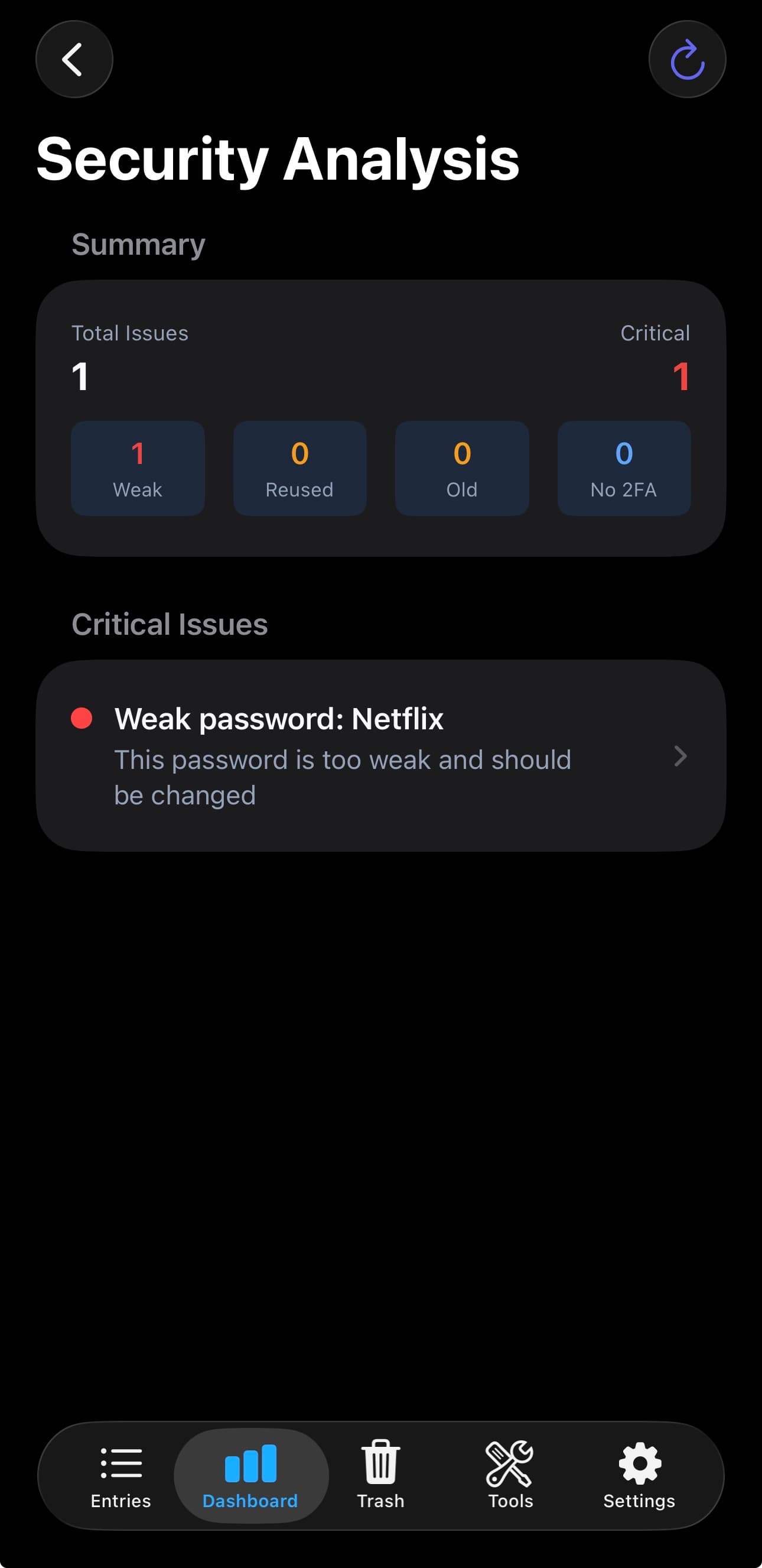This screenshot has height=1568, width=762.
Task: Select the Weak passwords counter card
Action: 138,468
